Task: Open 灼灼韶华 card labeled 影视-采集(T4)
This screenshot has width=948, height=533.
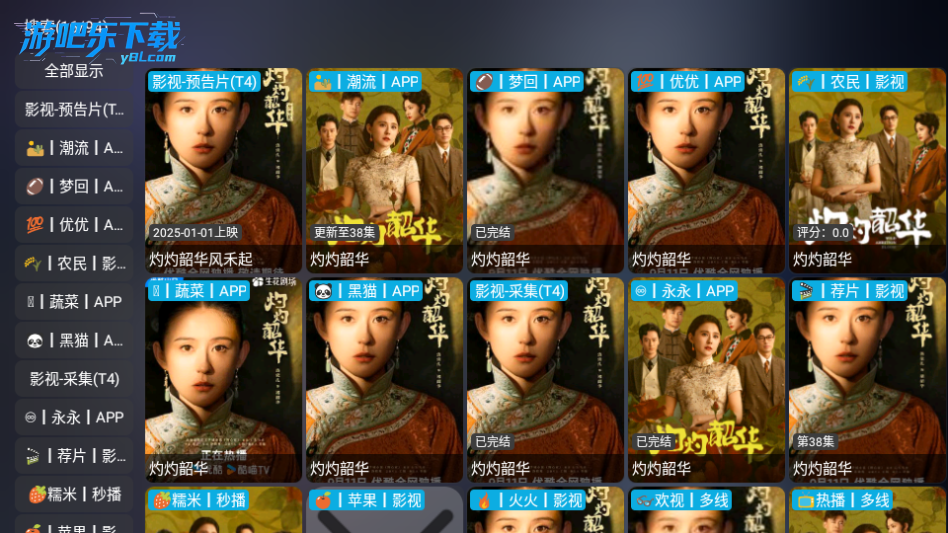Action: pyautogui.click(x=546, y=380)
